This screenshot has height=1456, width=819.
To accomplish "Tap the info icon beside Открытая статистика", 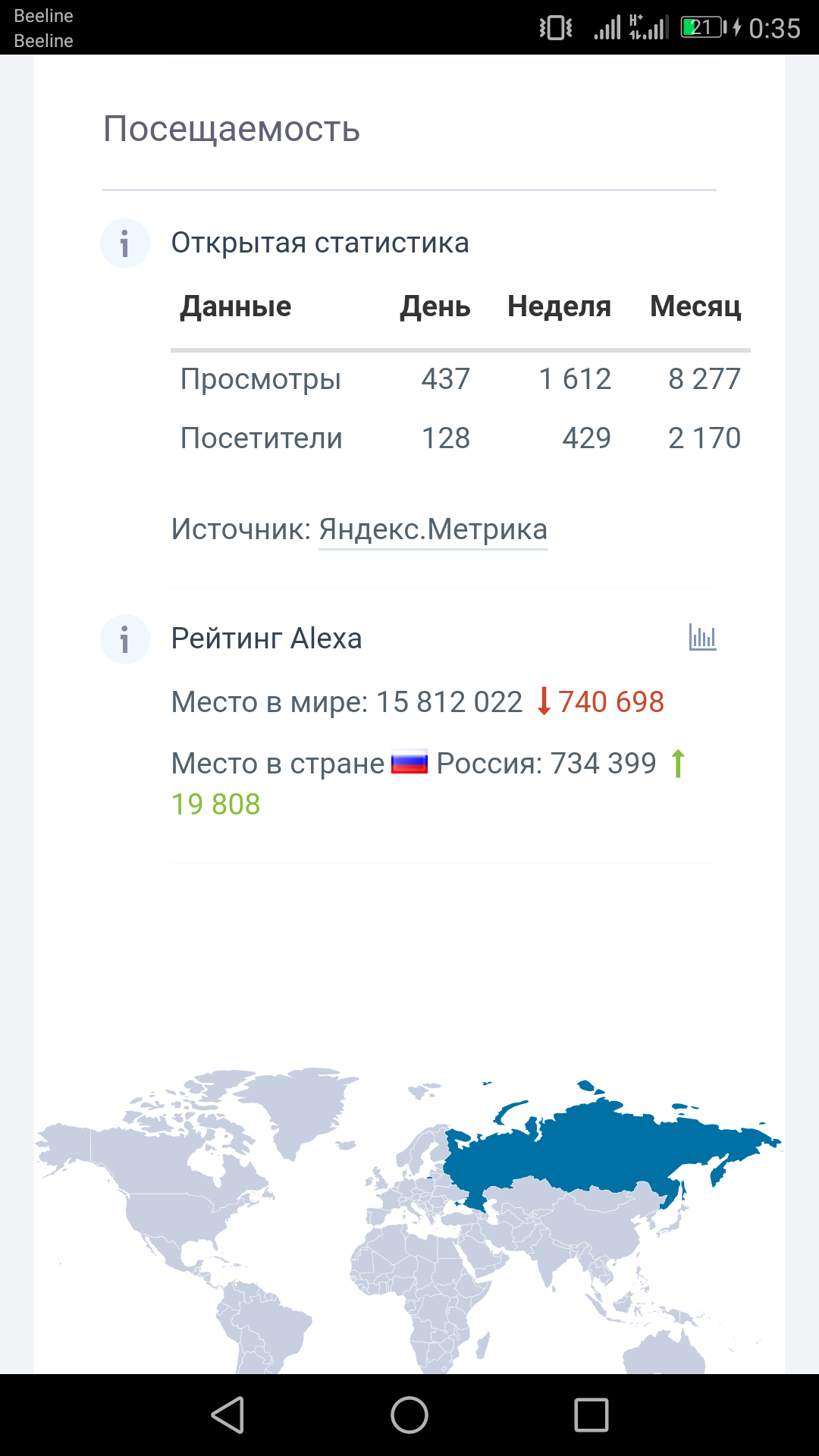I will click(125, 243).
